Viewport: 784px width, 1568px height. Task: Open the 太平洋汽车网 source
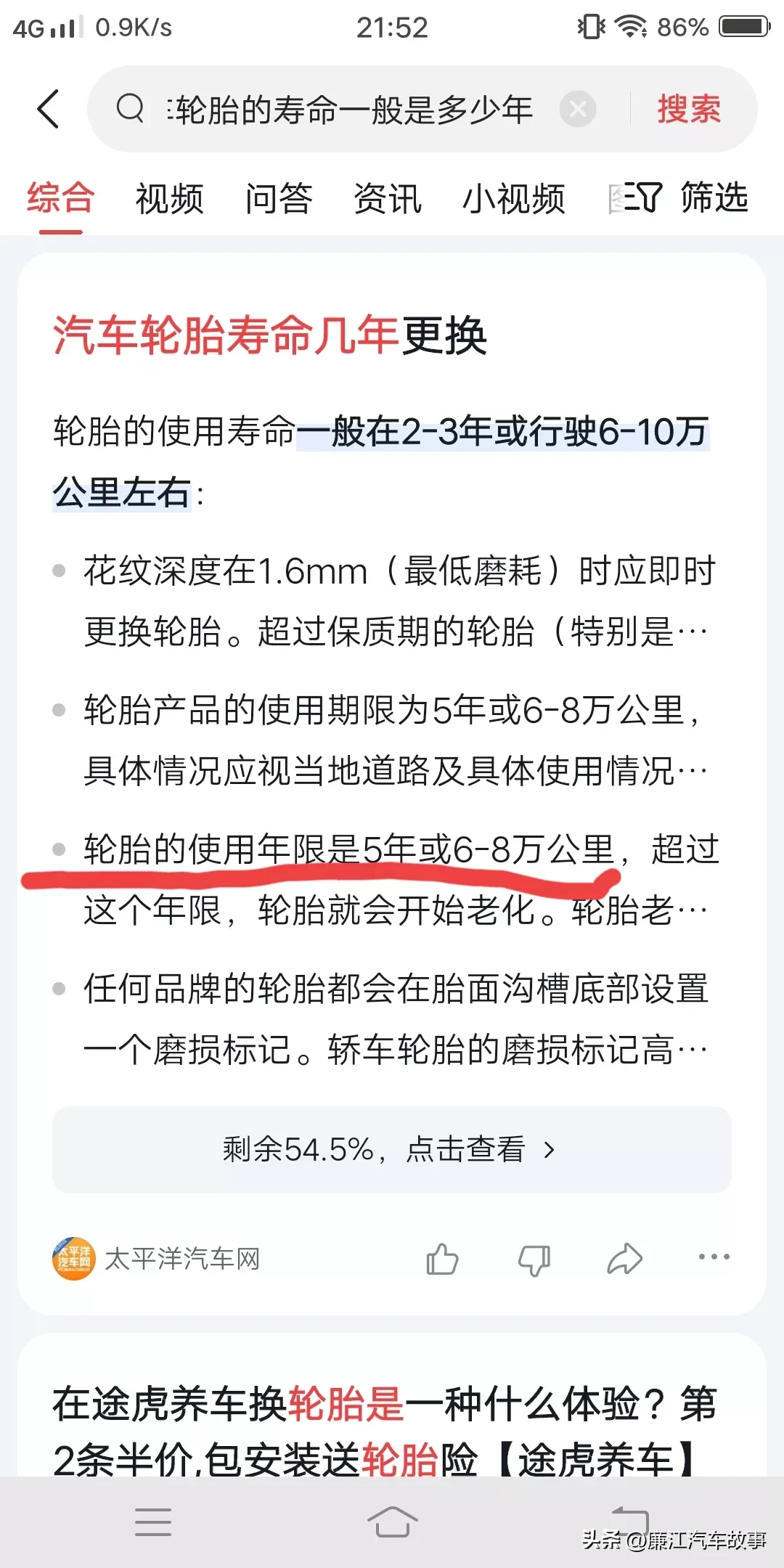156,1258
